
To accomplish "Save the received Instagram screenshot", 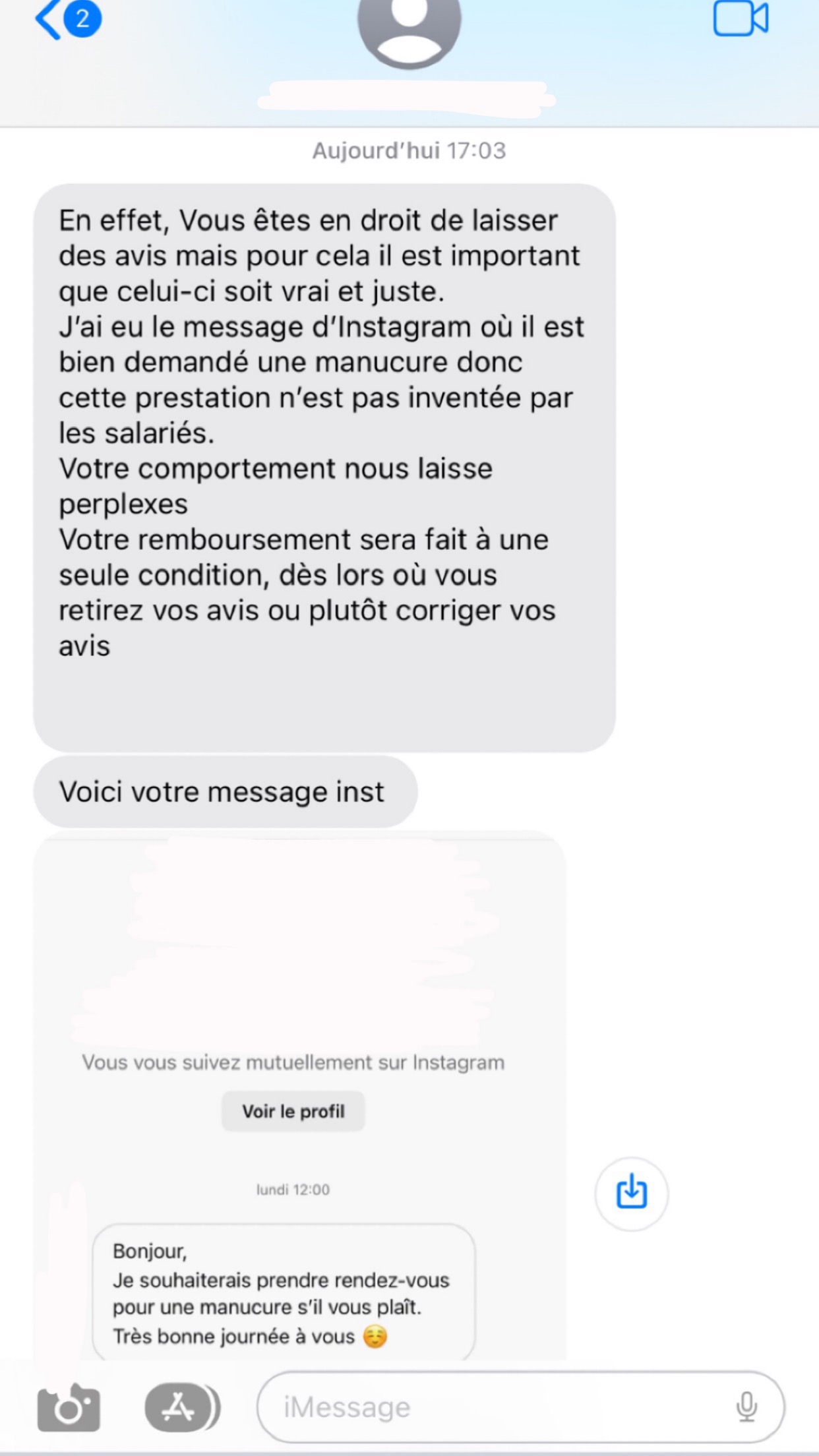I will click(x=631, y=1193).
